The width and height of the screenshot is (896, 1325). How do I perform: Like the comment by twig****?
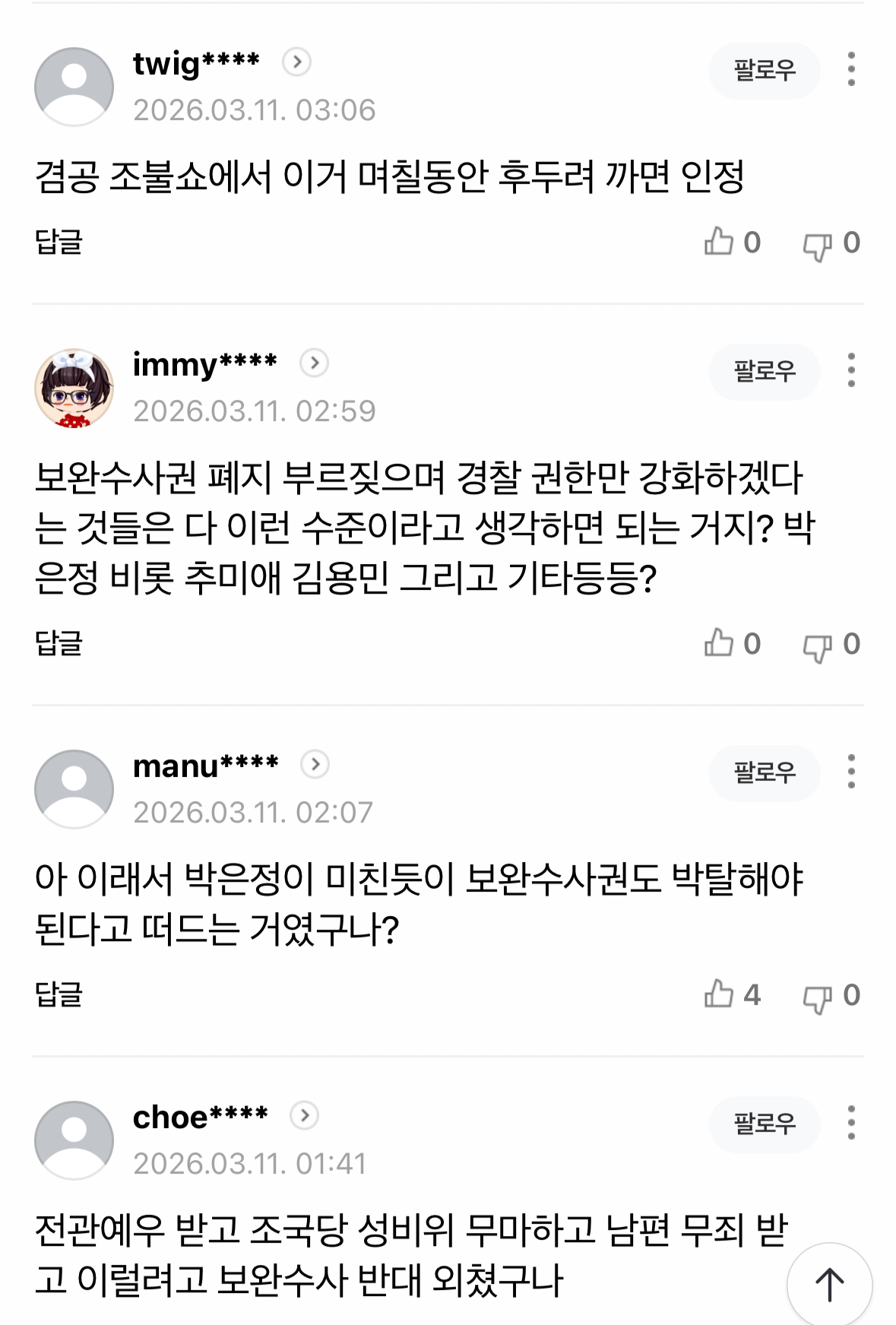click(x=719, y=242)
